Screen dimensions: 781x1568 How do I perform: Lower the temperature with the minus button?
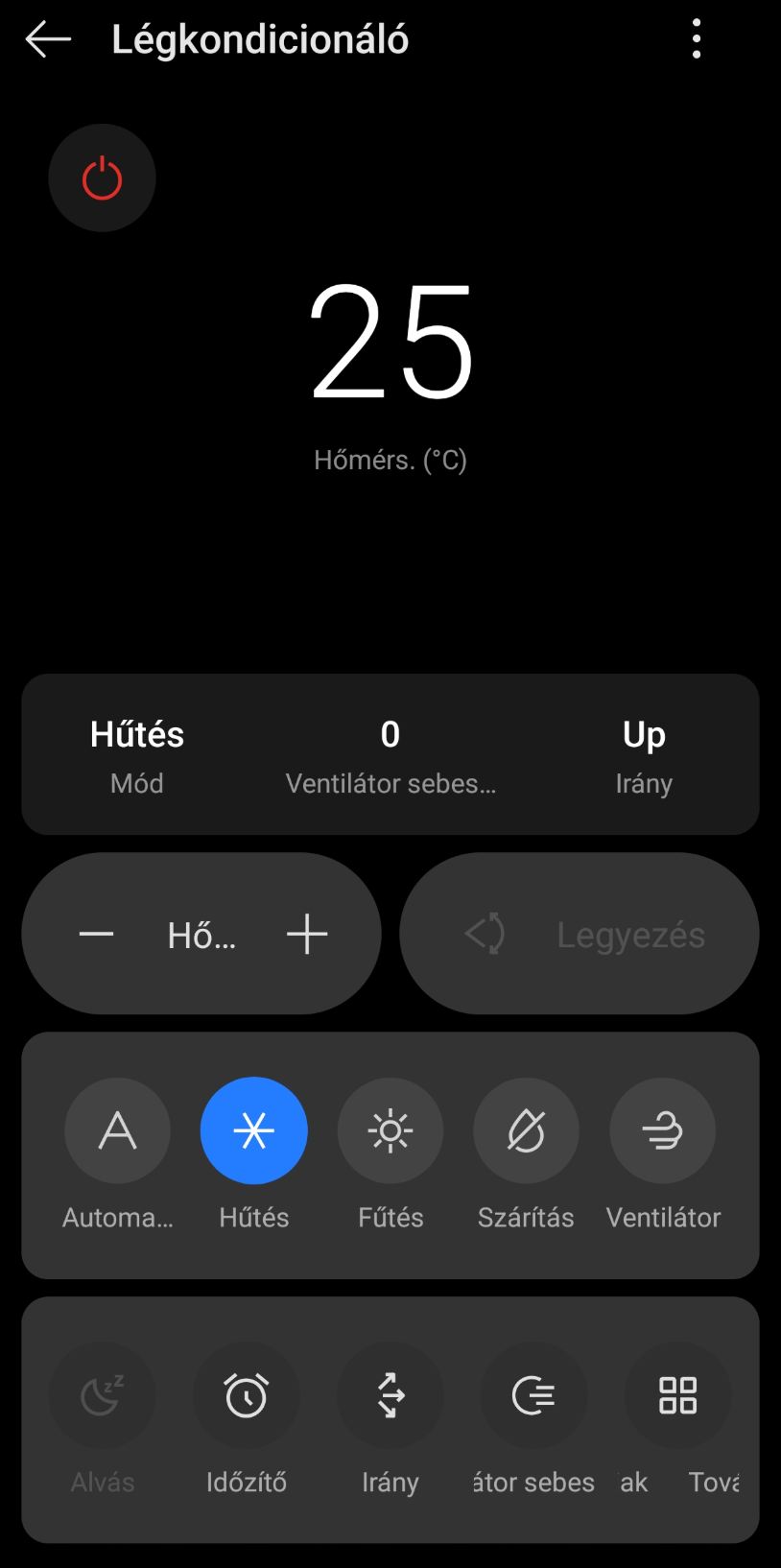coord(96,934)
